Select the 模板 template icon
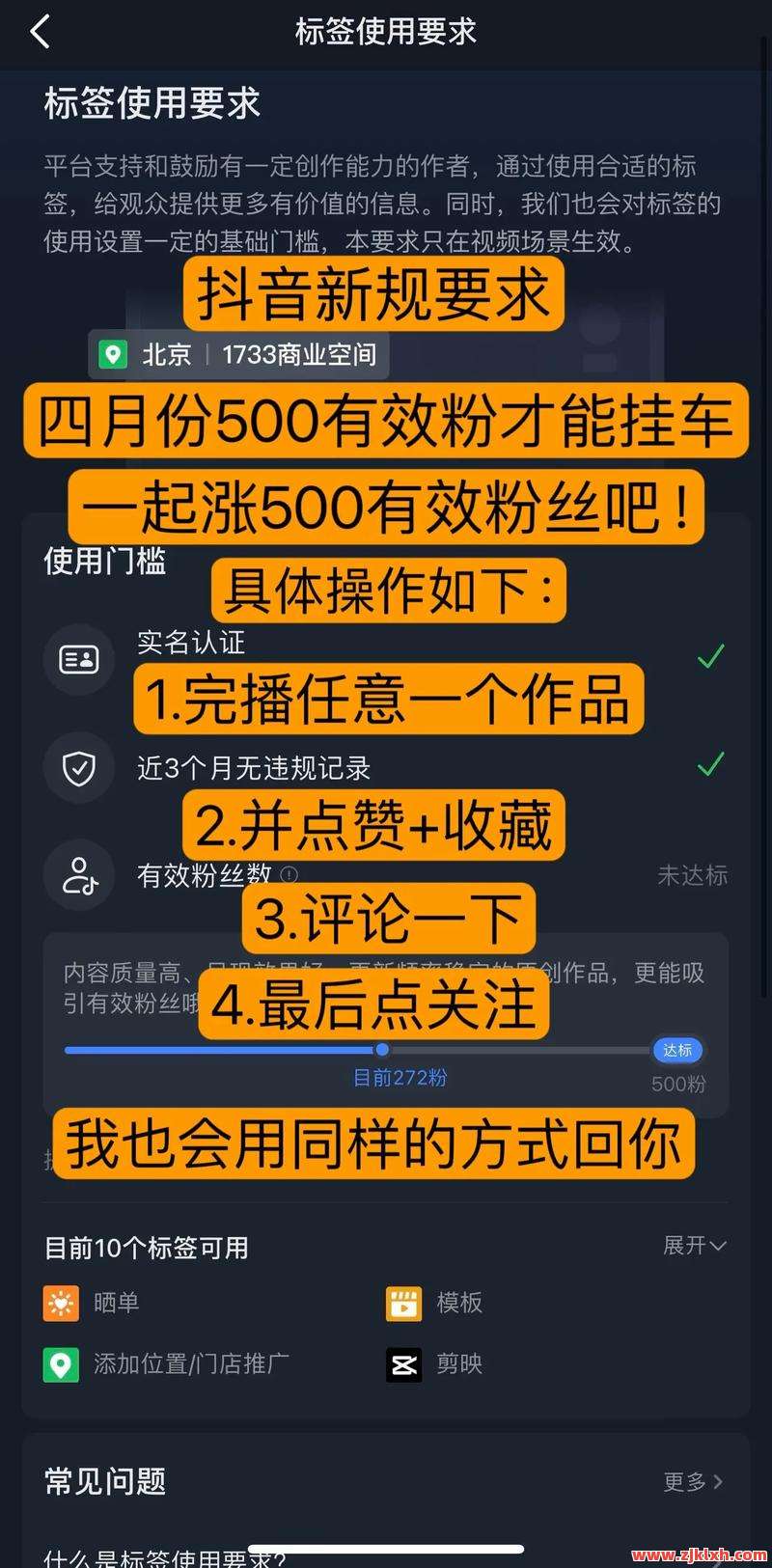The image size is (772, 1568). (x=404, y=1303)
